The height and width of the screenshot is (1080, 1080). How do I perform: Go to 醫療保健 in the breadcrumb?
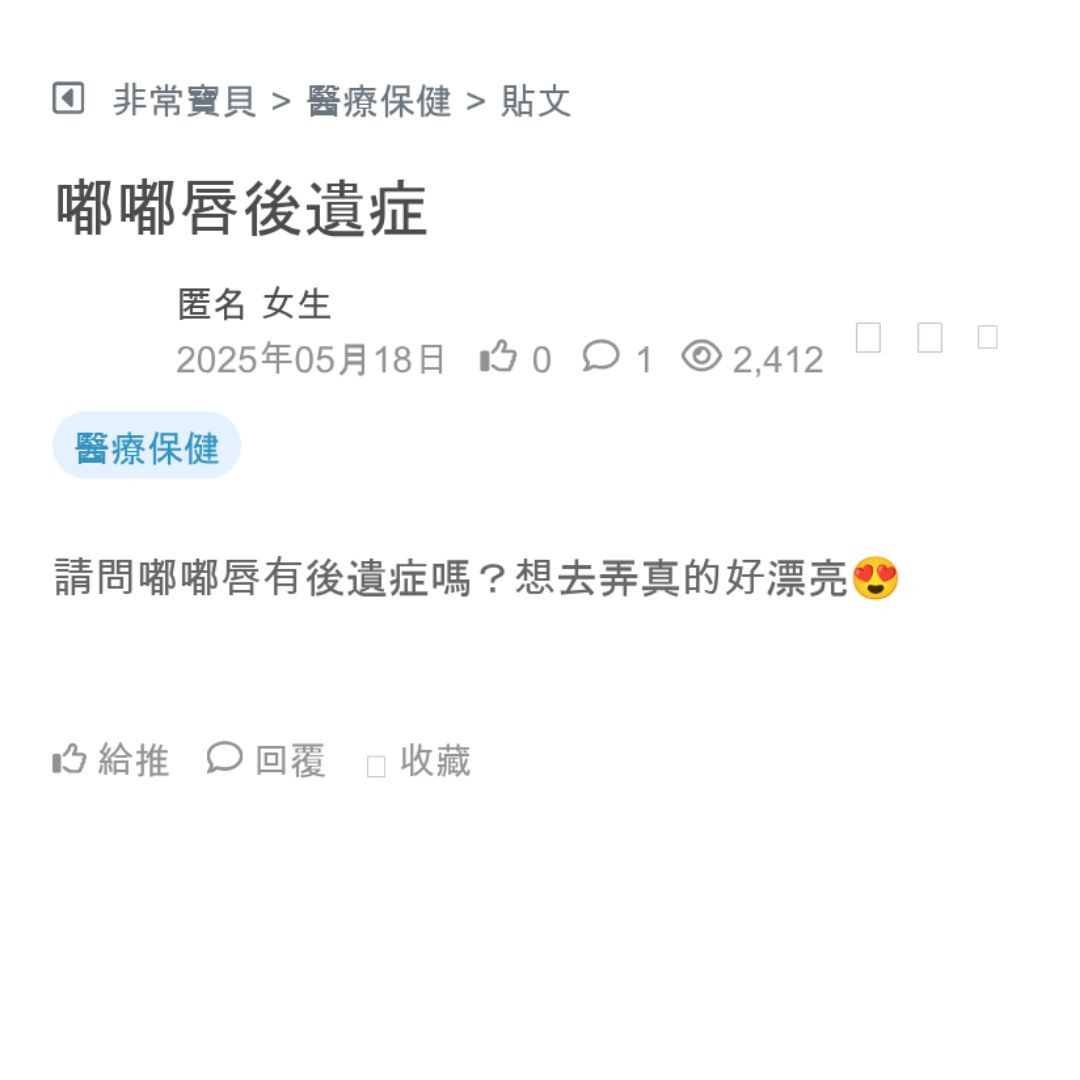coord(379,101)
